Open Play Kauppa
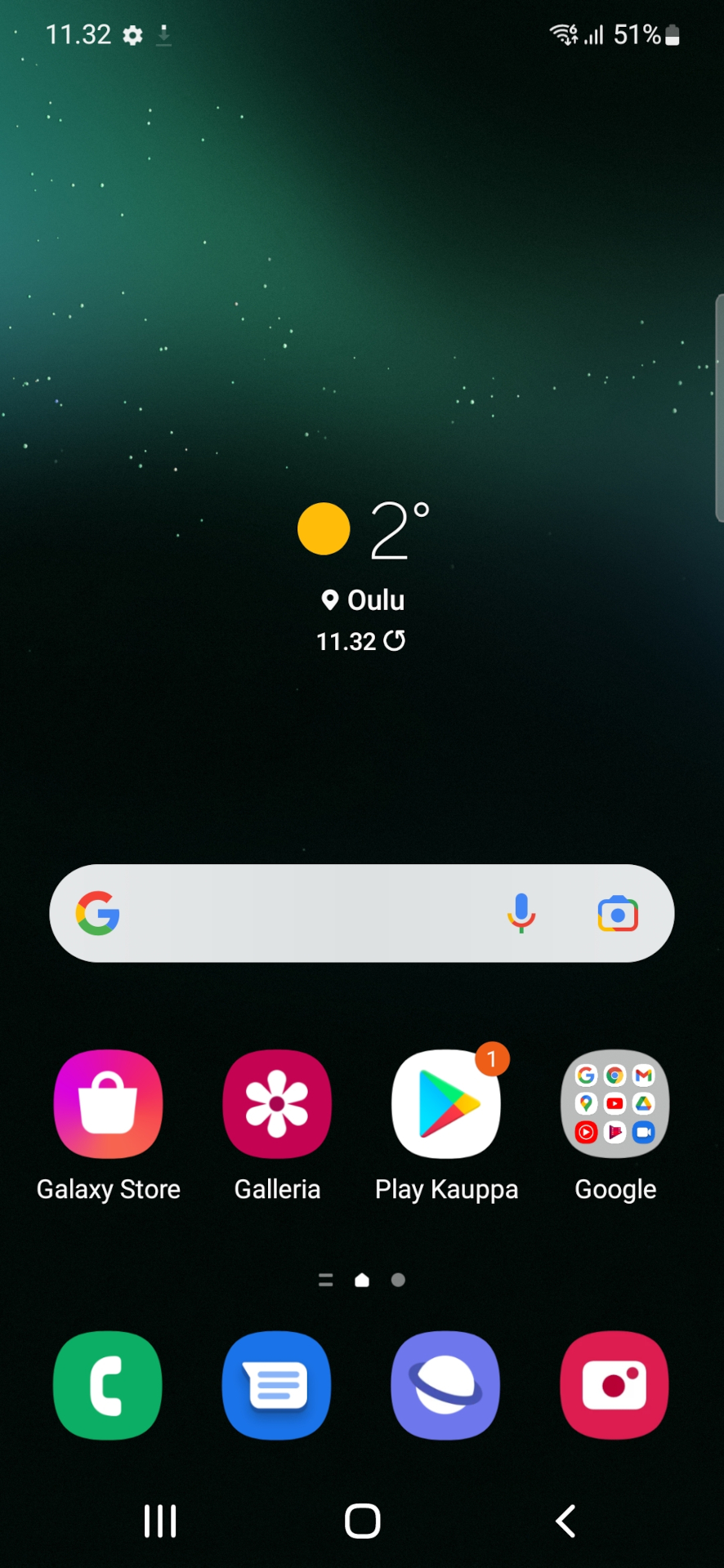Viewport: 724px width, 1568px height. coord(446,1104)
